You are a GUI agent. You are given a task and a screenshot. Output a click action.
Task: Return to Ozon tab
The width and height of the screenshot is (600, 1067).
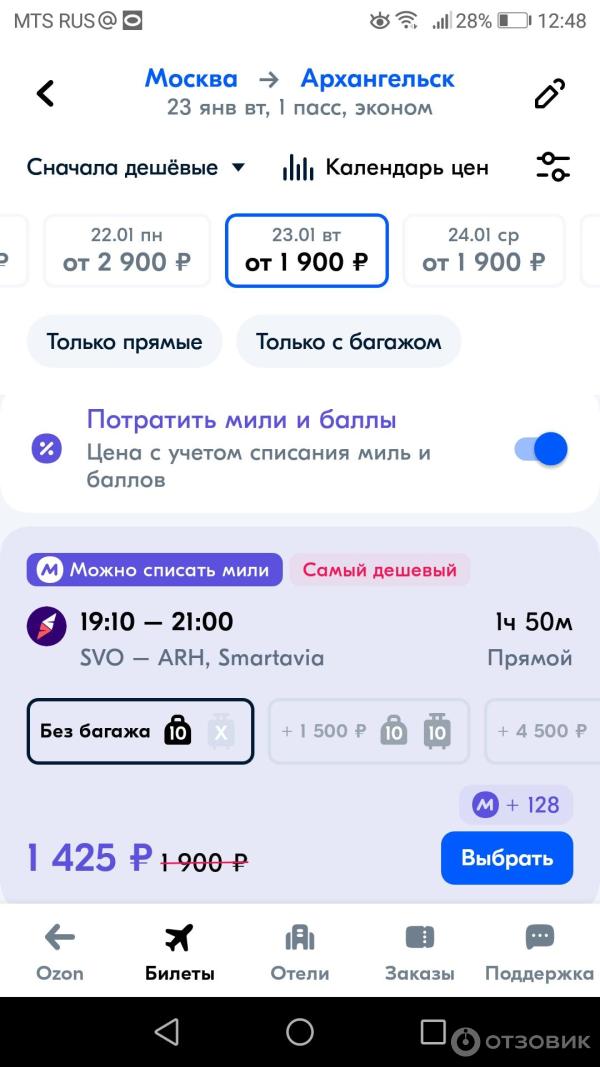pyautogui.click(x=60, y=952)
